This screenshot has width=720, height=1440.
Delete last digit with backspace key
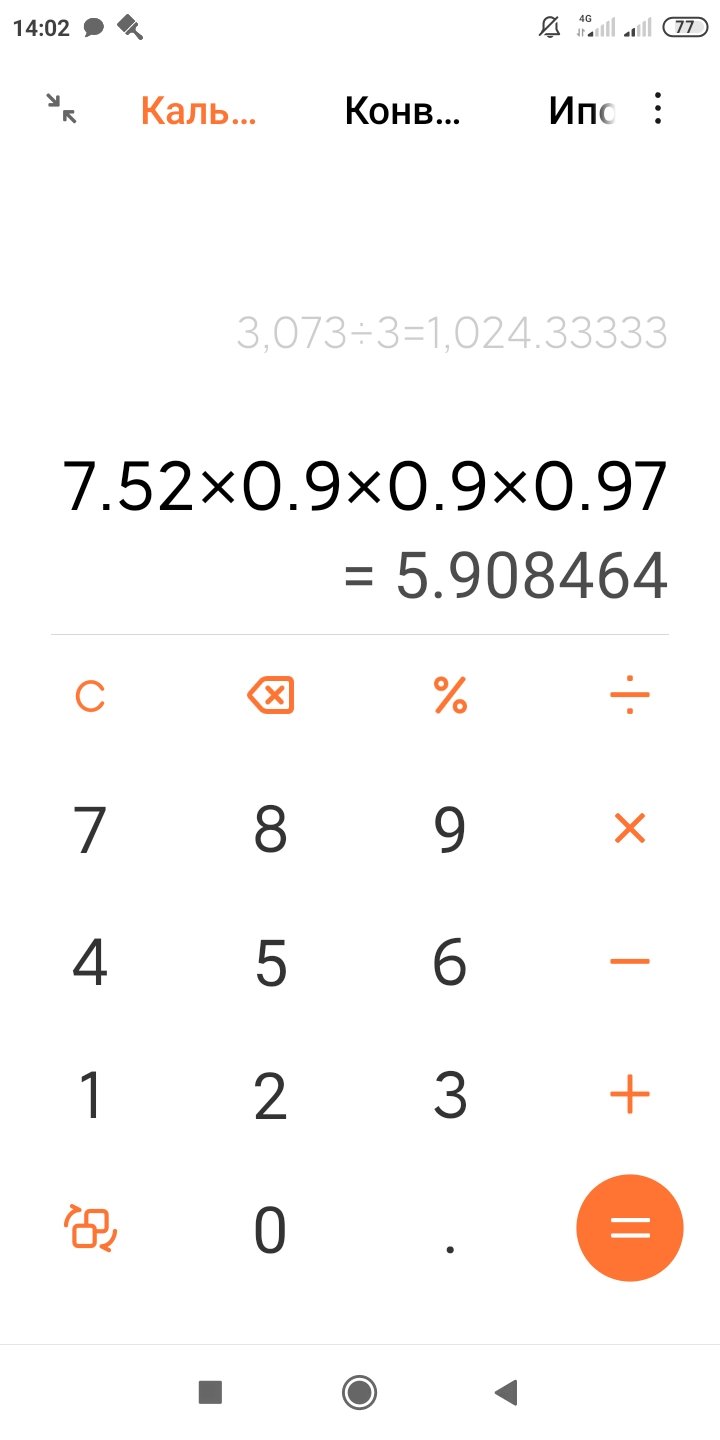[270, 695]
